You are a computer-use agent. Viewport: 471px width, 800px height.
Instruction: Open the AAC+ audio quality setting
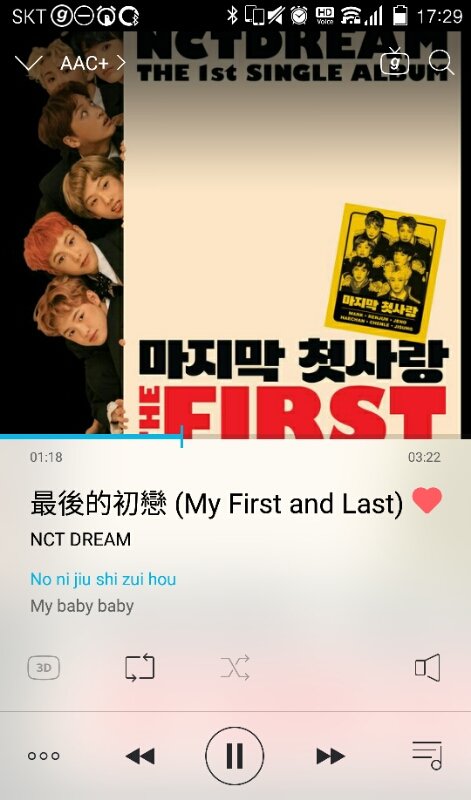click(x=92, y=63)
